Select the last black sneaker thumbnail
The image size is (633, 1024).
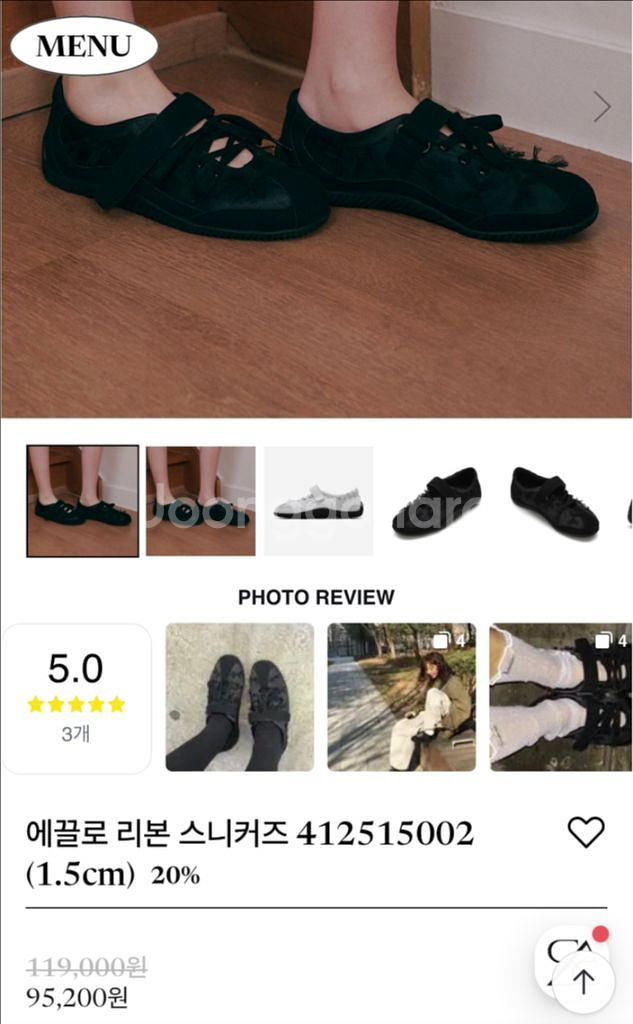pyautogui.click(x=555, y=501)
